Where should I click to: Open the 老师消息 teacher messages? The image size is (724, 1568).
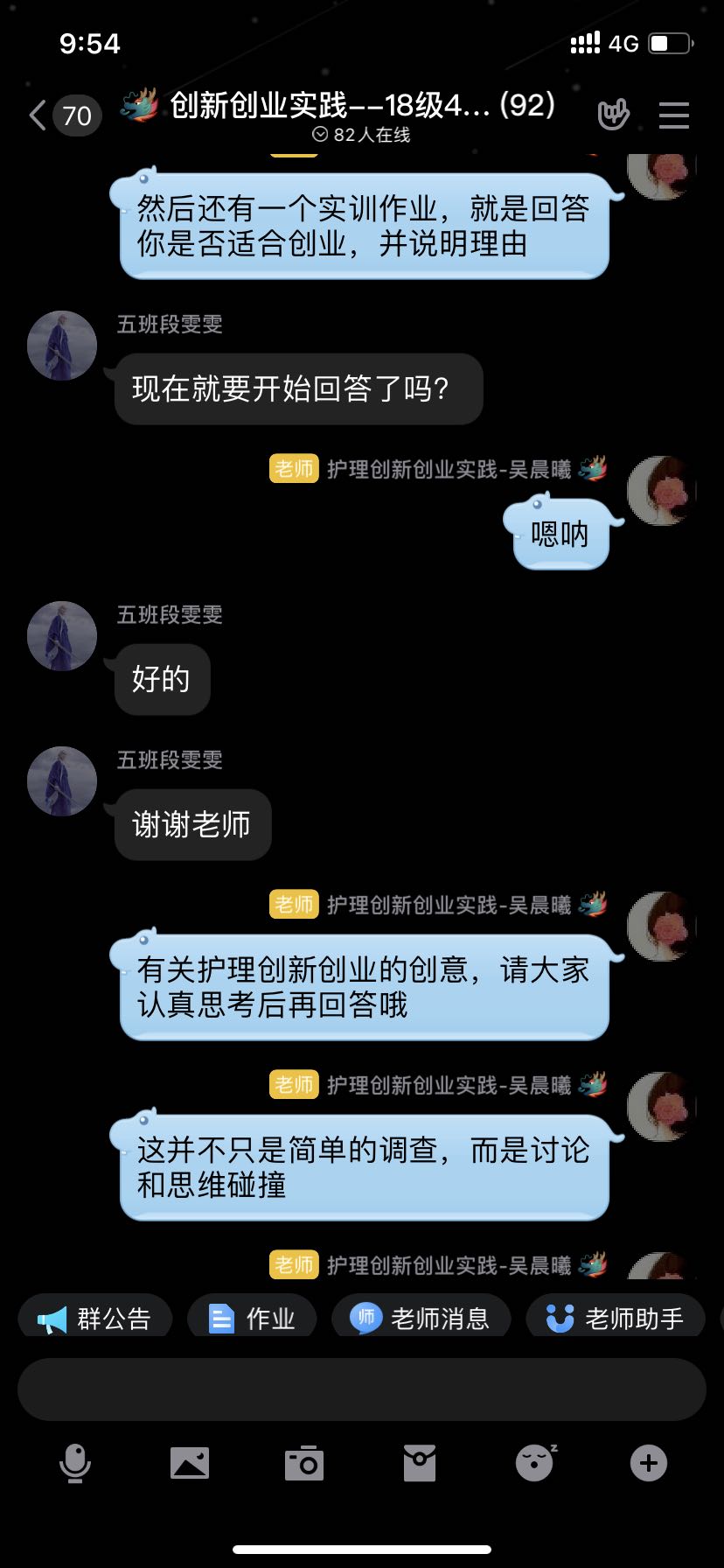(421, 1316)
